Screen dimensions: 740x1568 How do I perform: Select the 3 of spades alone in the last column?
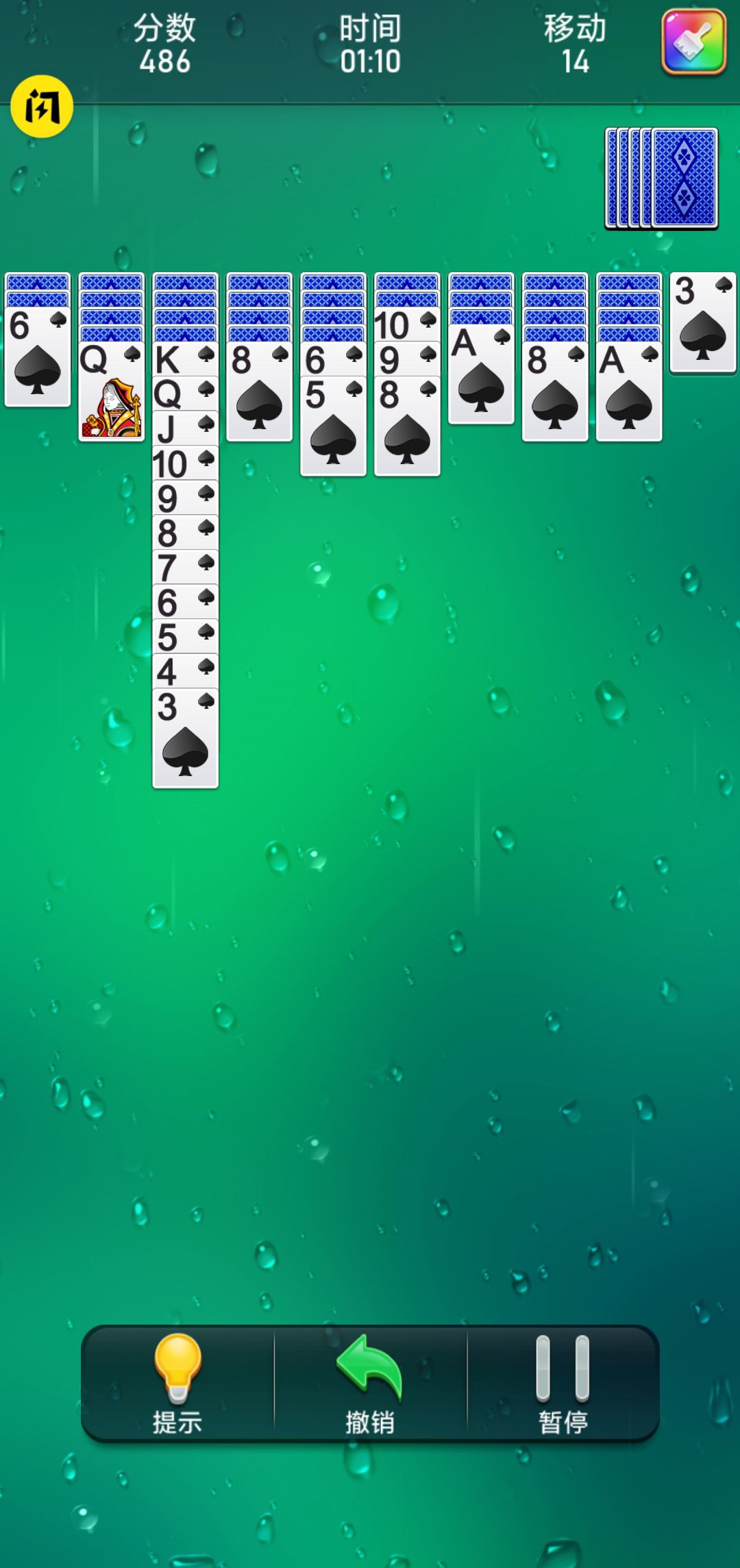(x=703, y=323)
